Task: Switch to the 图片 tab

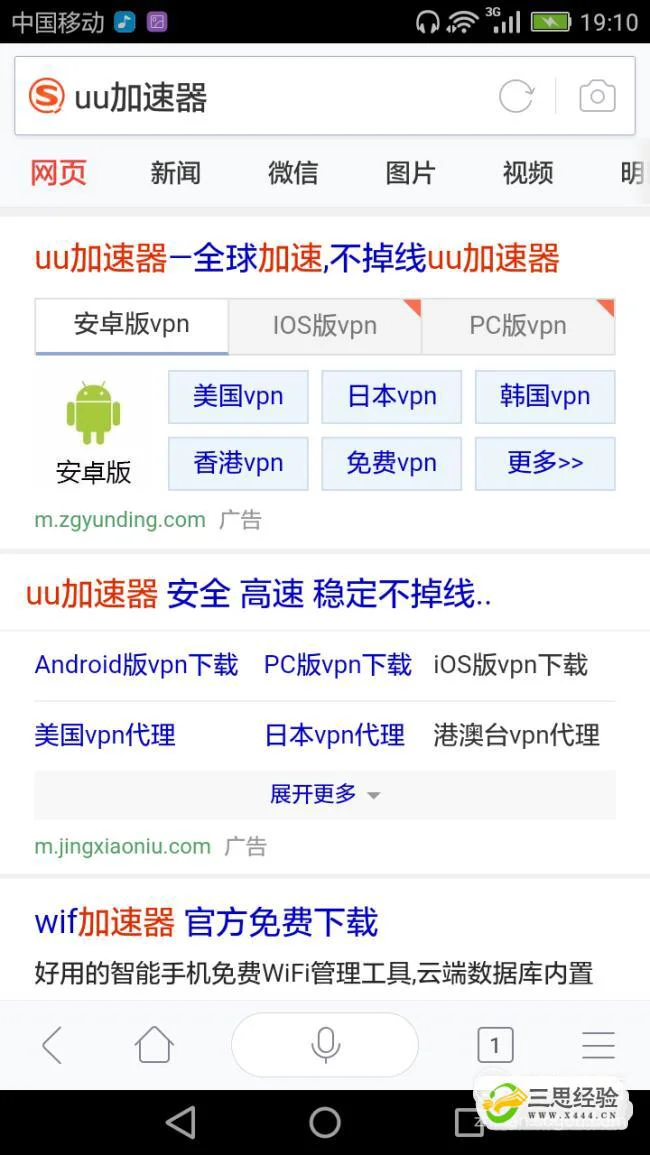Action: point(410,173)
